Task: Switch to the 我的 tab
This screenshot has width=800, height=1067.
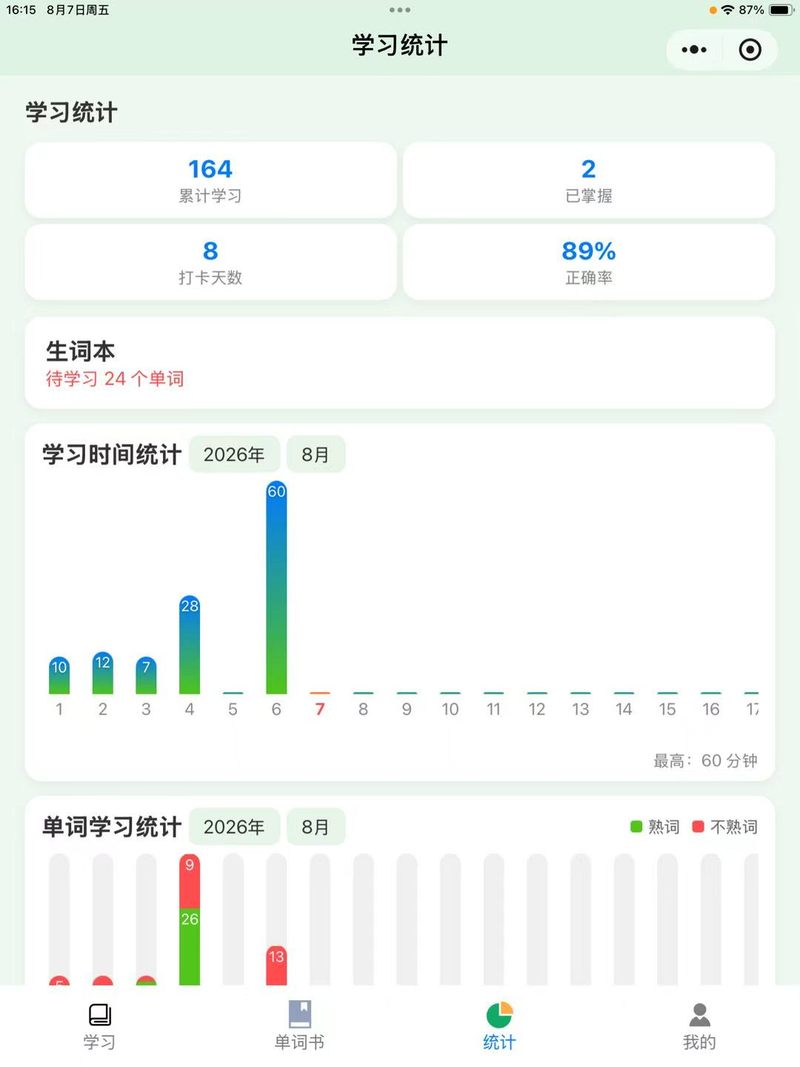Action: click(699, 1026)
